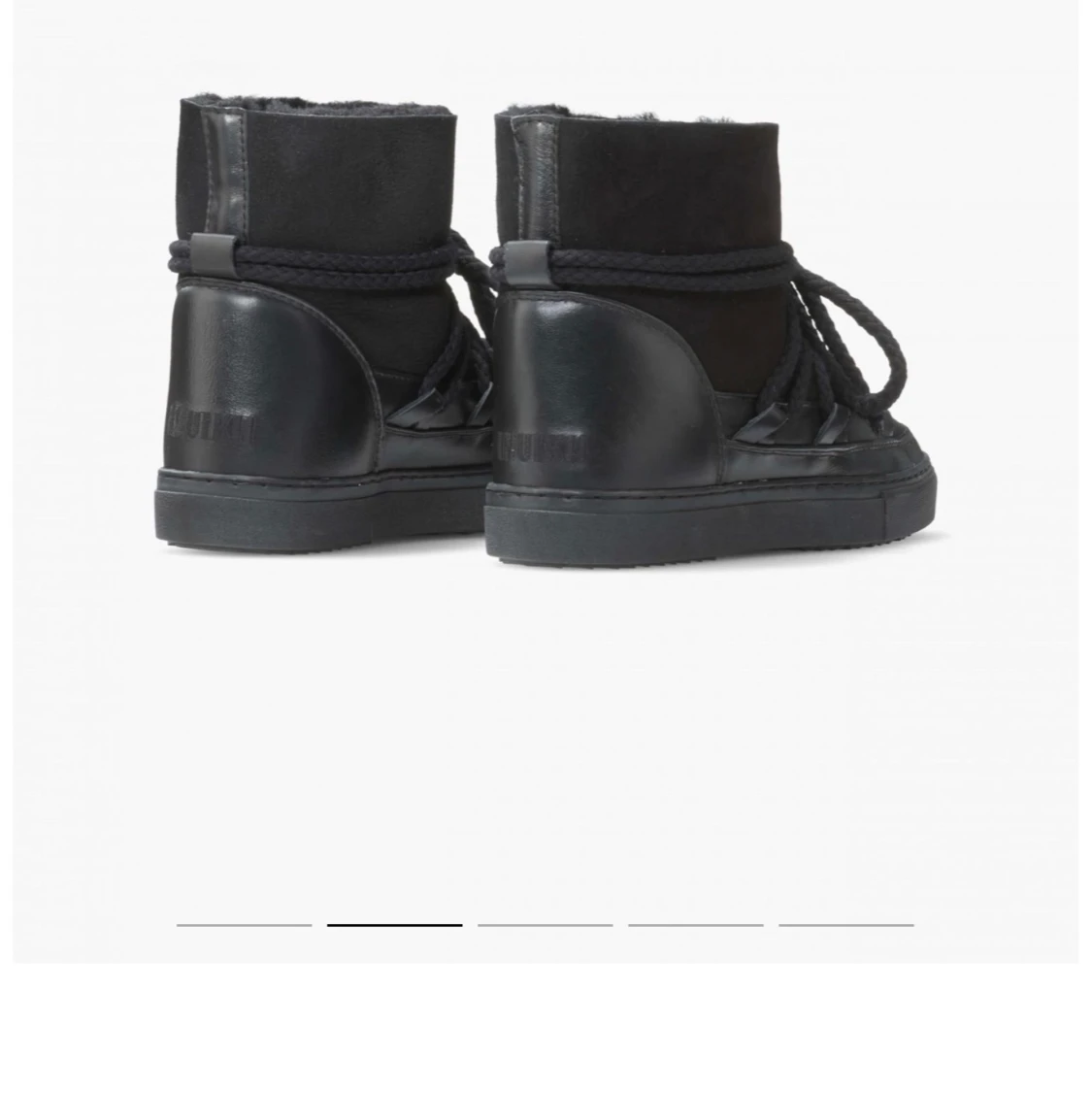The width and height of the screenshot is (1092, 1094).
Task: Show the fifth and last gallery image
Action: [845, 925]
